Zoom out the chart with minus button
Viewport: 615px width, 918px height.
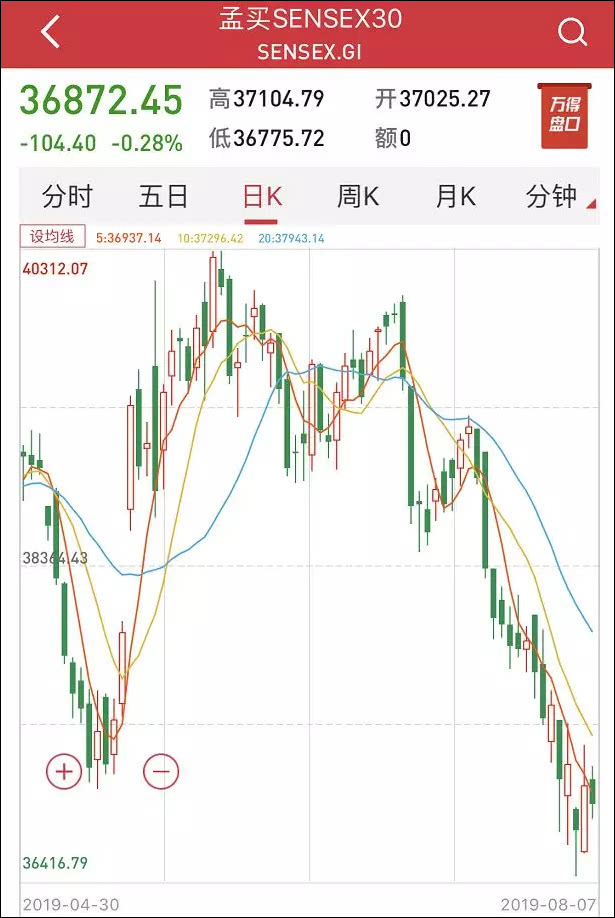(161, 771)
